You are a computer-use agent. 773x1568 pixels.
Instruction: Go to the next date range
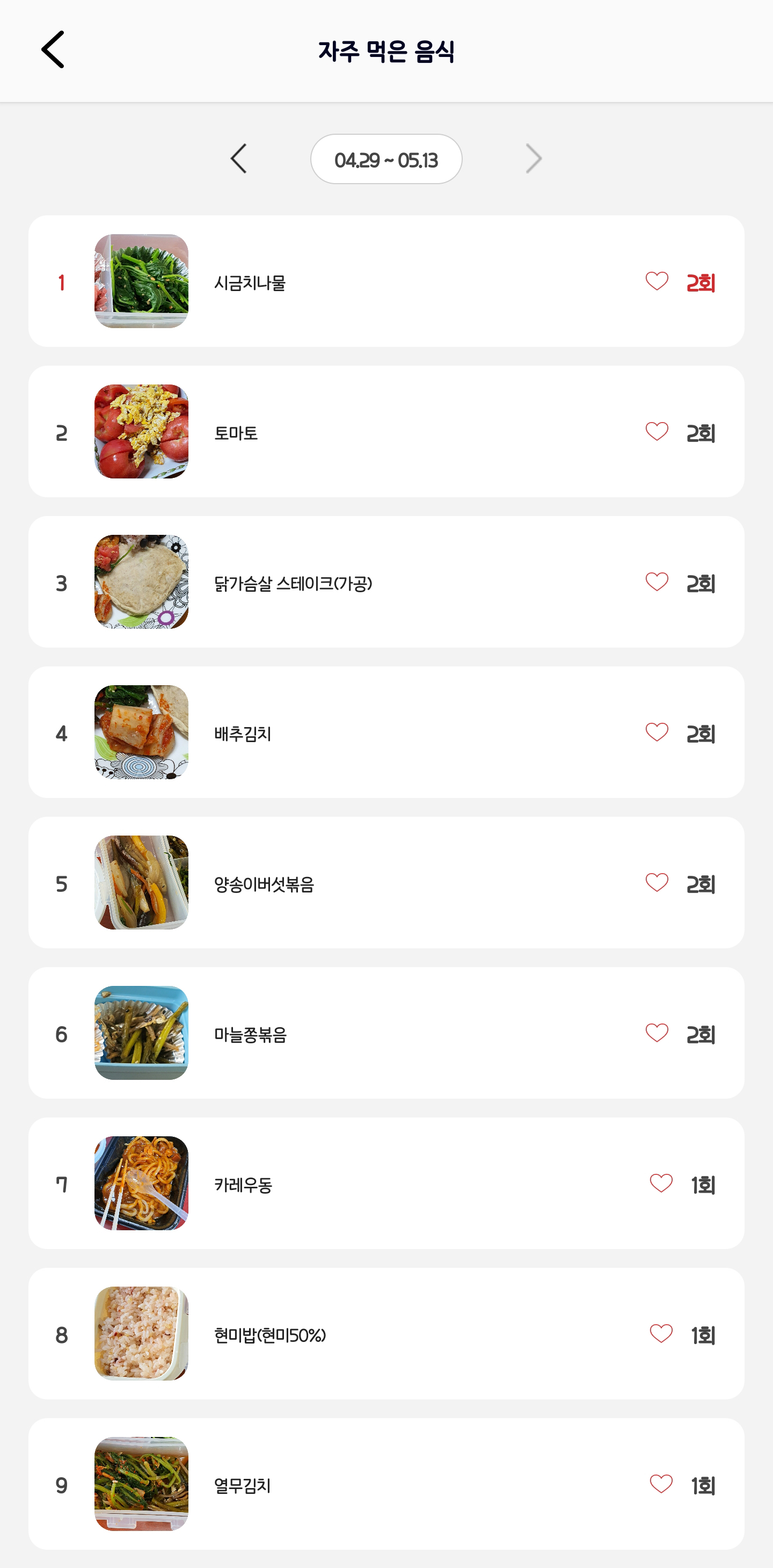pyautogui.click(x=533, y=159)
